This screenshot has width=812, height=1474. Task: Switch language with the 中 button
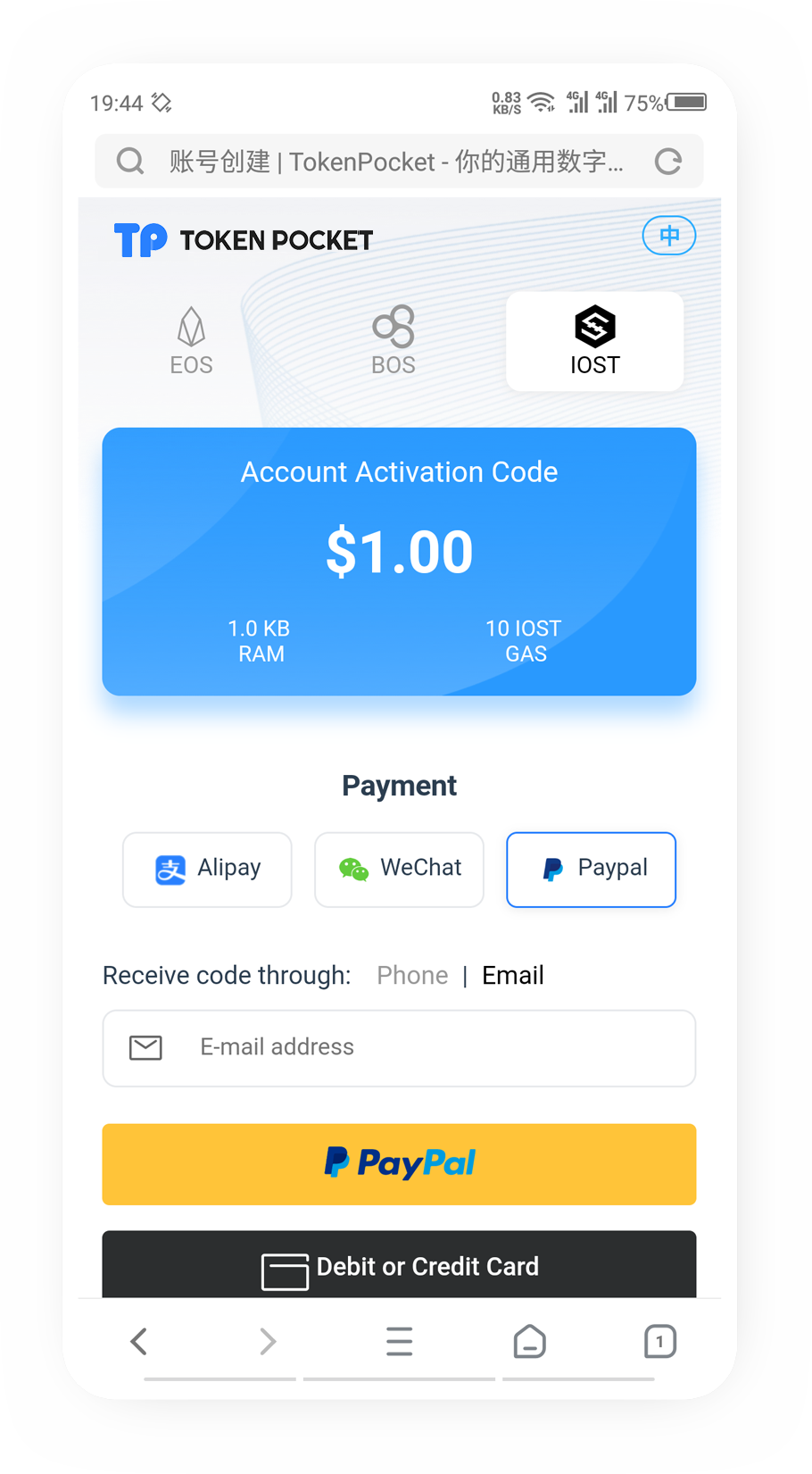pos(669,236)
